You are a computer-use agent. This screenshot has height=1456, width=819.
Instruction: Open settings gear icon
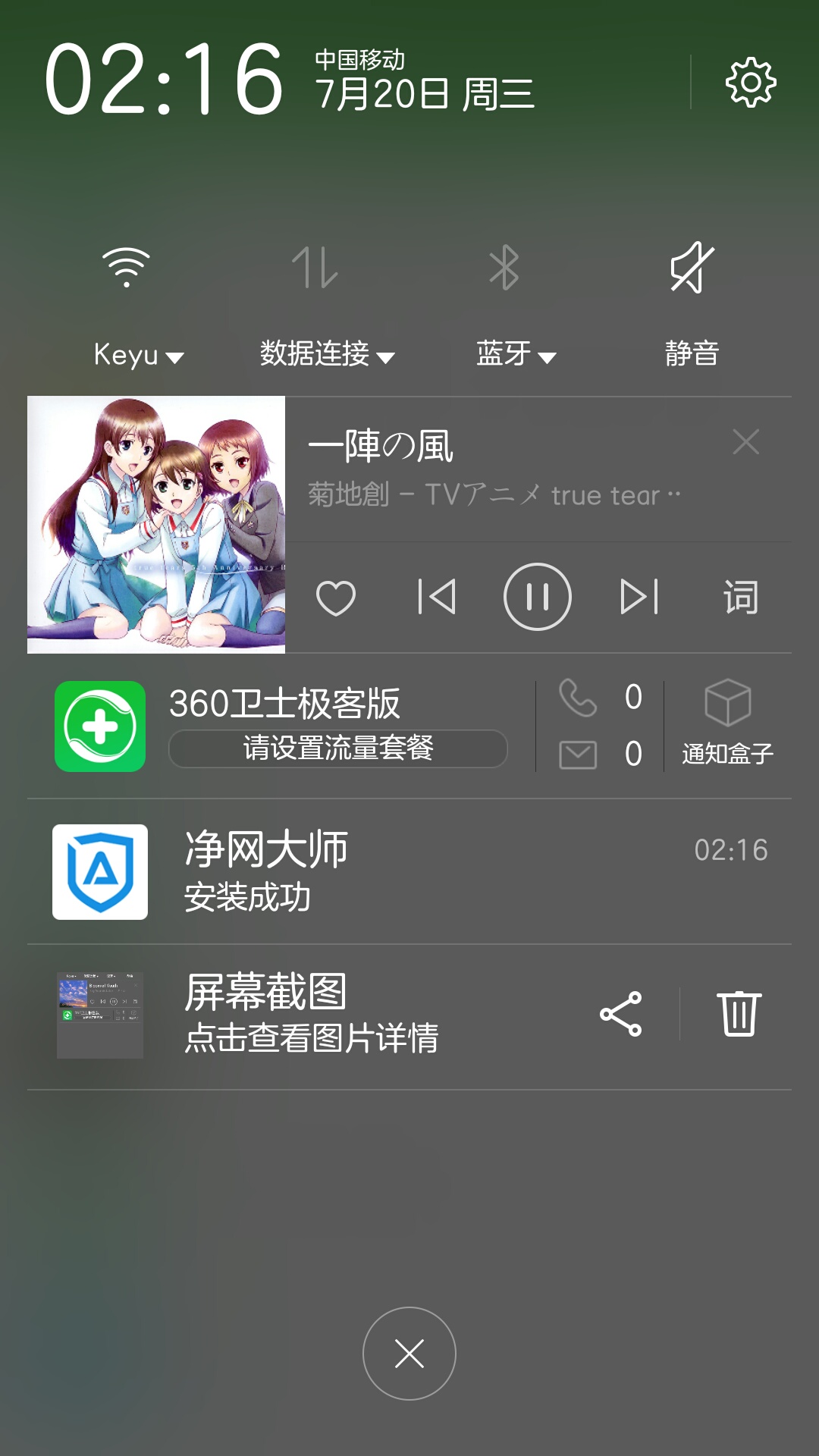coord(751,82)
